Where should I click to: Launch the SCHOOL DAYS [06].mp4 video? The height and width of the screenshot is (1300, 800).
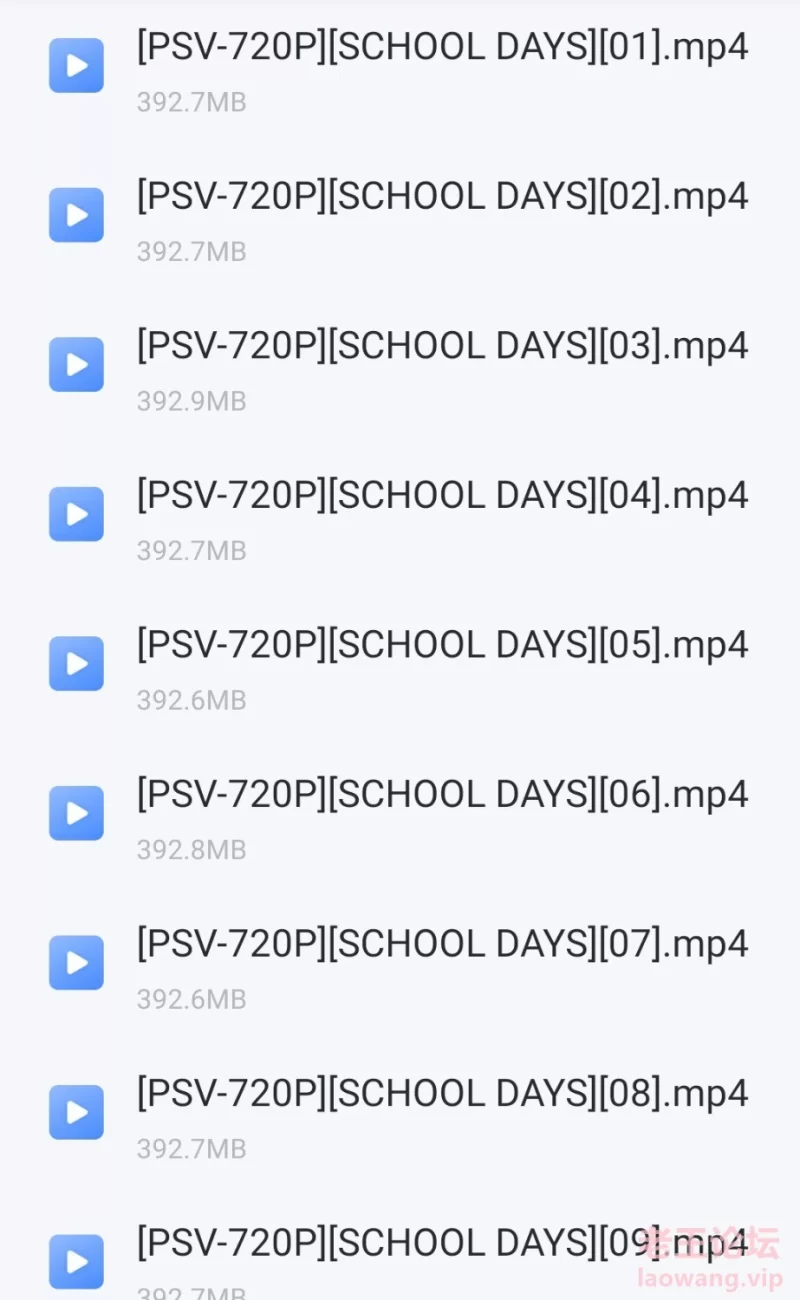[x=400, y=814]
